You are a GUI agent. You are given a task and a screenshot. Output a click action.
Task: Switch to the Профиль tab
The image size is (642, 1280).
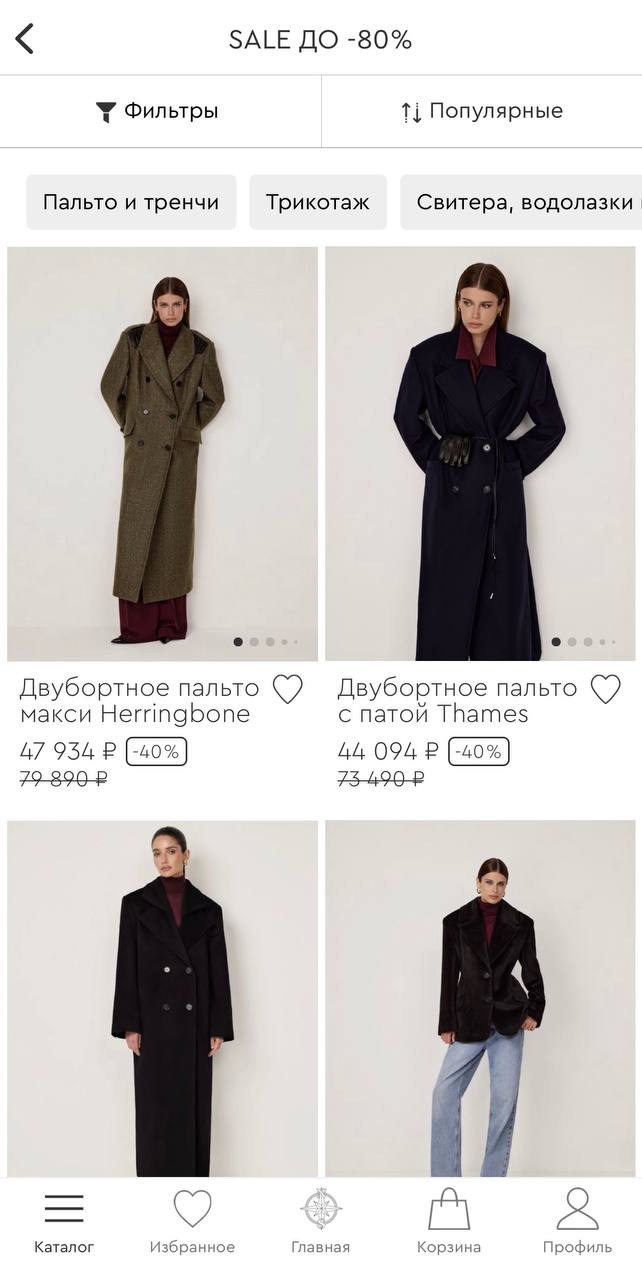click(577, 1220)
